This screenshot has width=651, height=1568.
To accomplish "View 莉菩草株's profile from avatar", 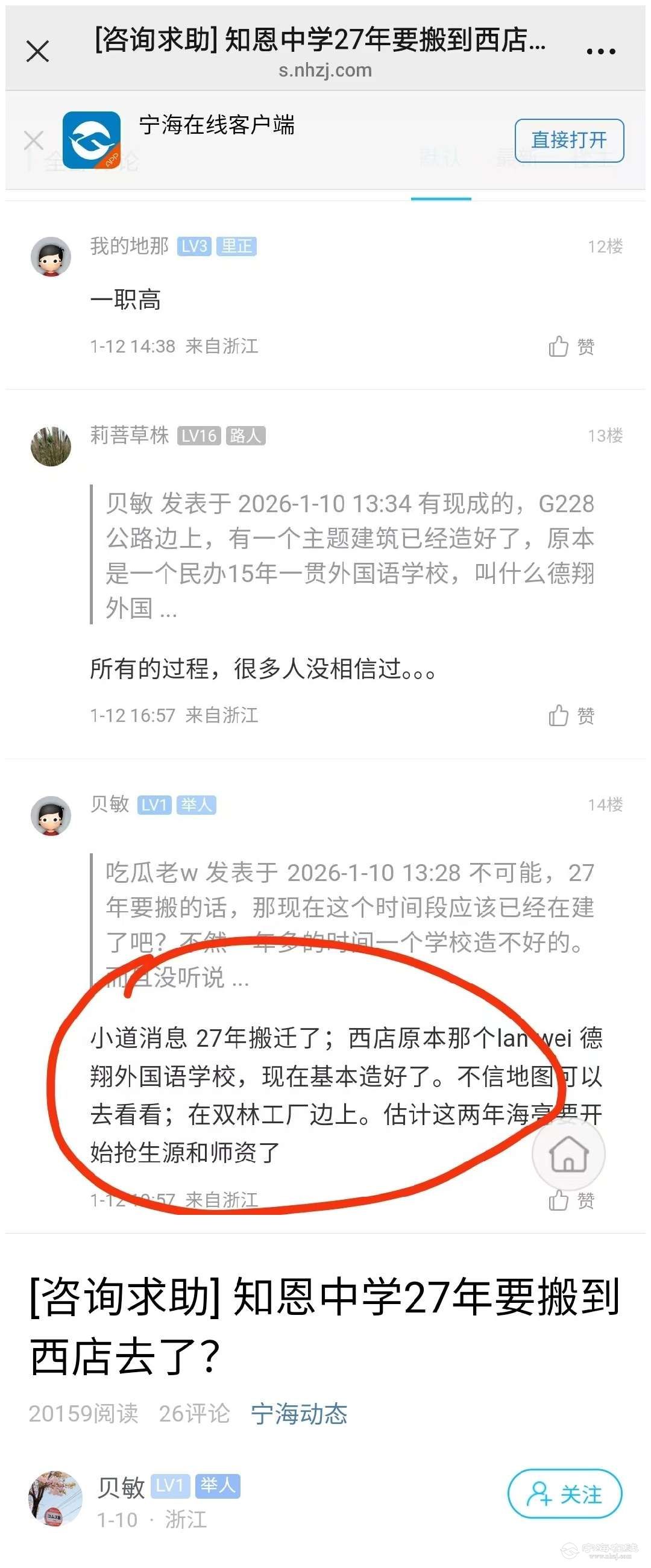I will (51, 445).
